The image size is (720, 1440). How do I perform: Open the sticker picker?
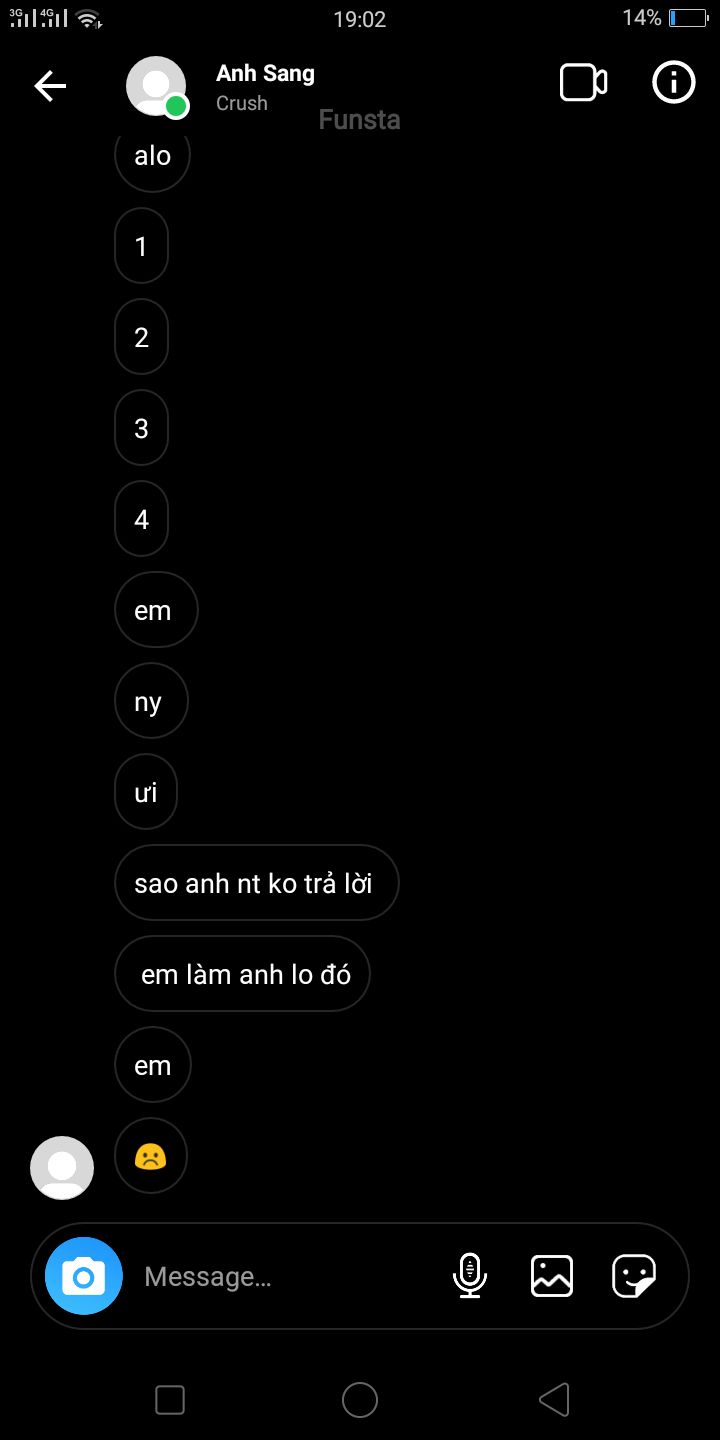(634, 1276)
